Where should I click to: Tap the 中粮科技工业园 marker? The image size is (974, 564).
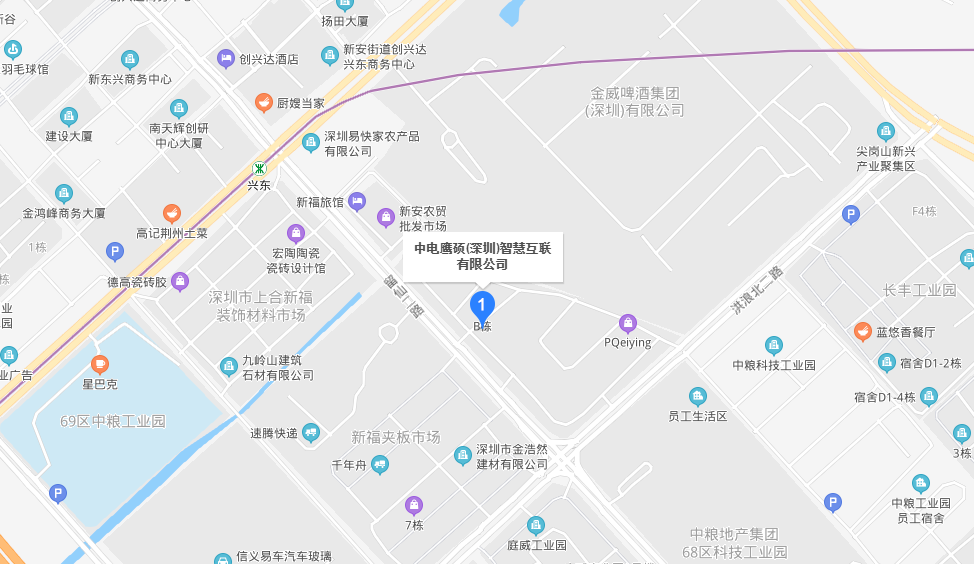774,345
